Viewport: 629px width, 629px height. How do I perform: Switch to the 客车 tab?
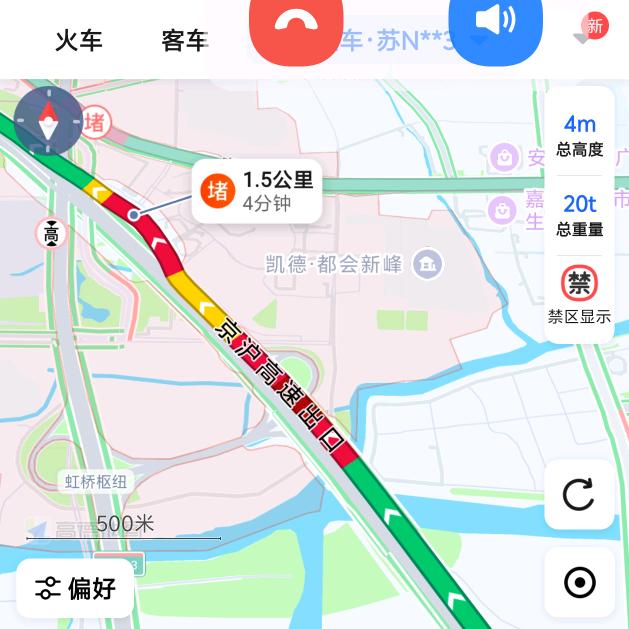184,41
